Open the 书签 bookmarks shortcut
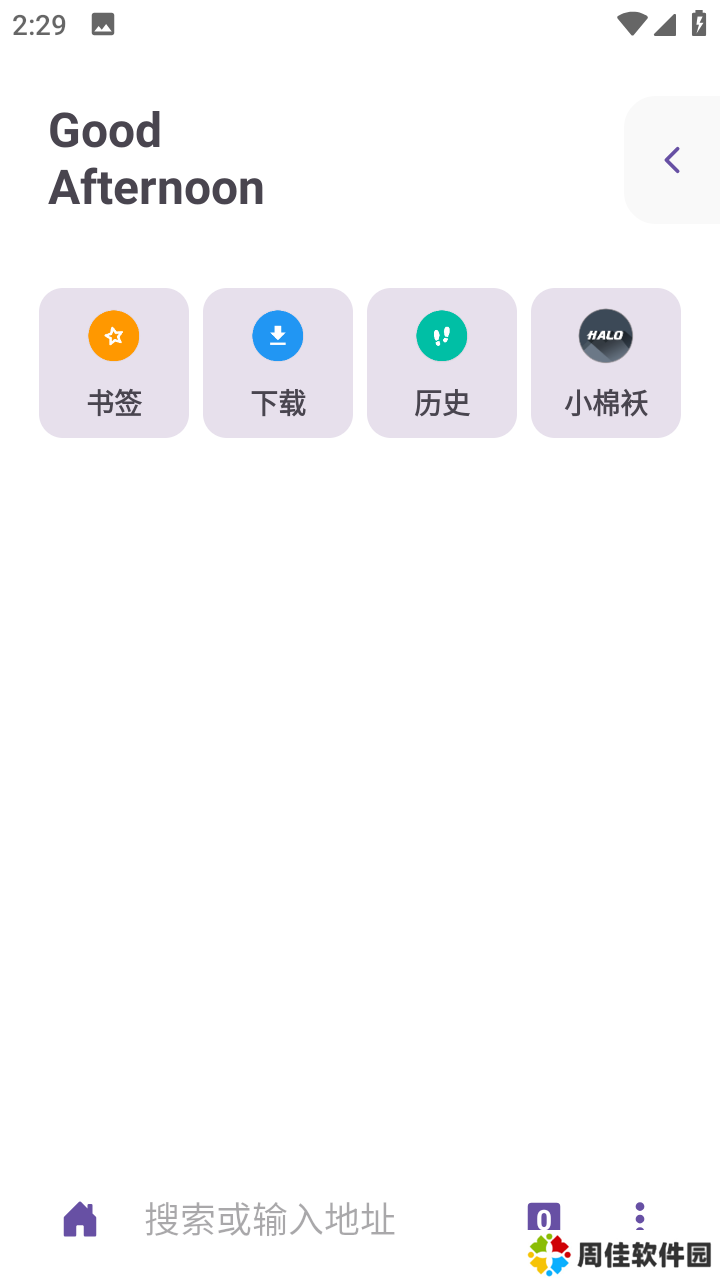The width and height of the screenshot is (720, 1280). 114,363
